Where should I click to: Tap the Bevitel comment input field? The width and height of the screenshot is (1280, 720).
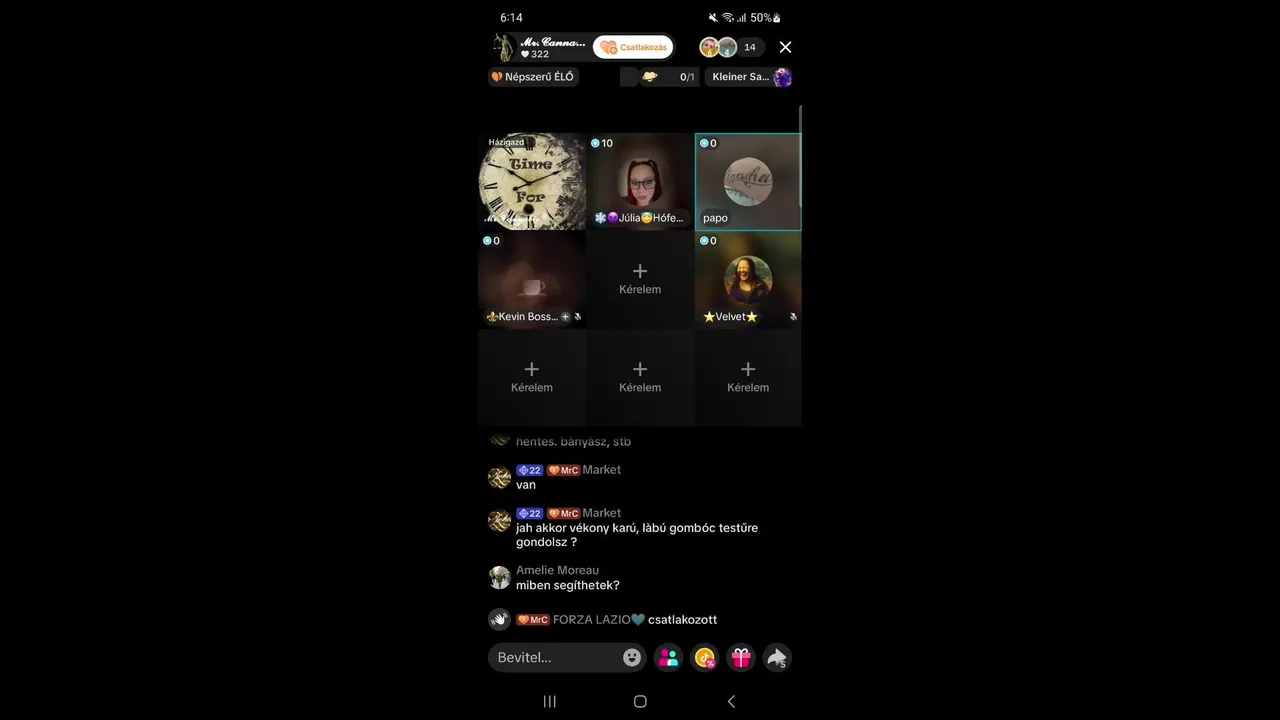point(555,657)
